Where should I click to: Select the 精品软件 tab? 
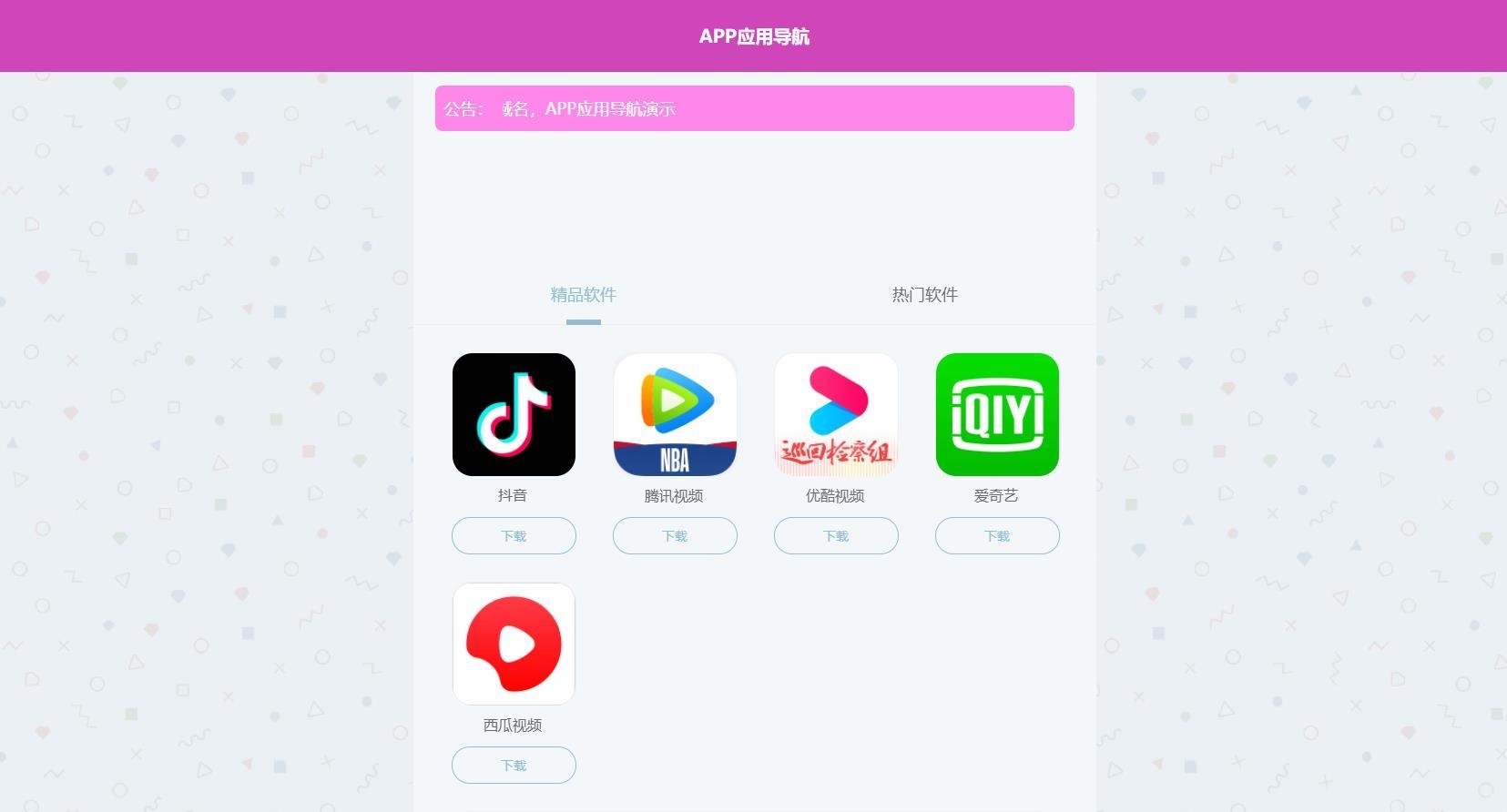tap(583, 295)
